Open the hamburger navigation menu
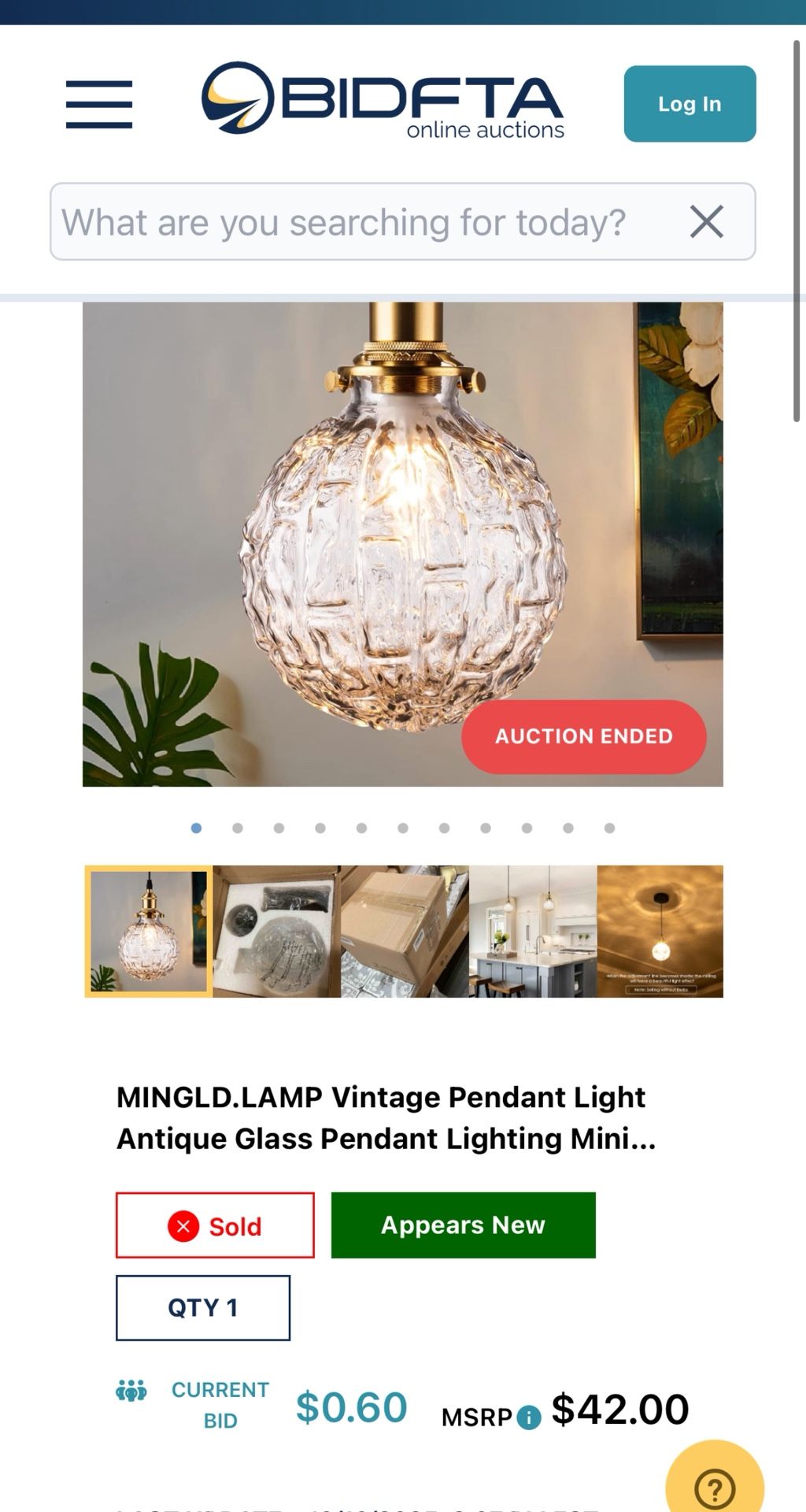Screen dimensions: 806x1512 [101, 105]
